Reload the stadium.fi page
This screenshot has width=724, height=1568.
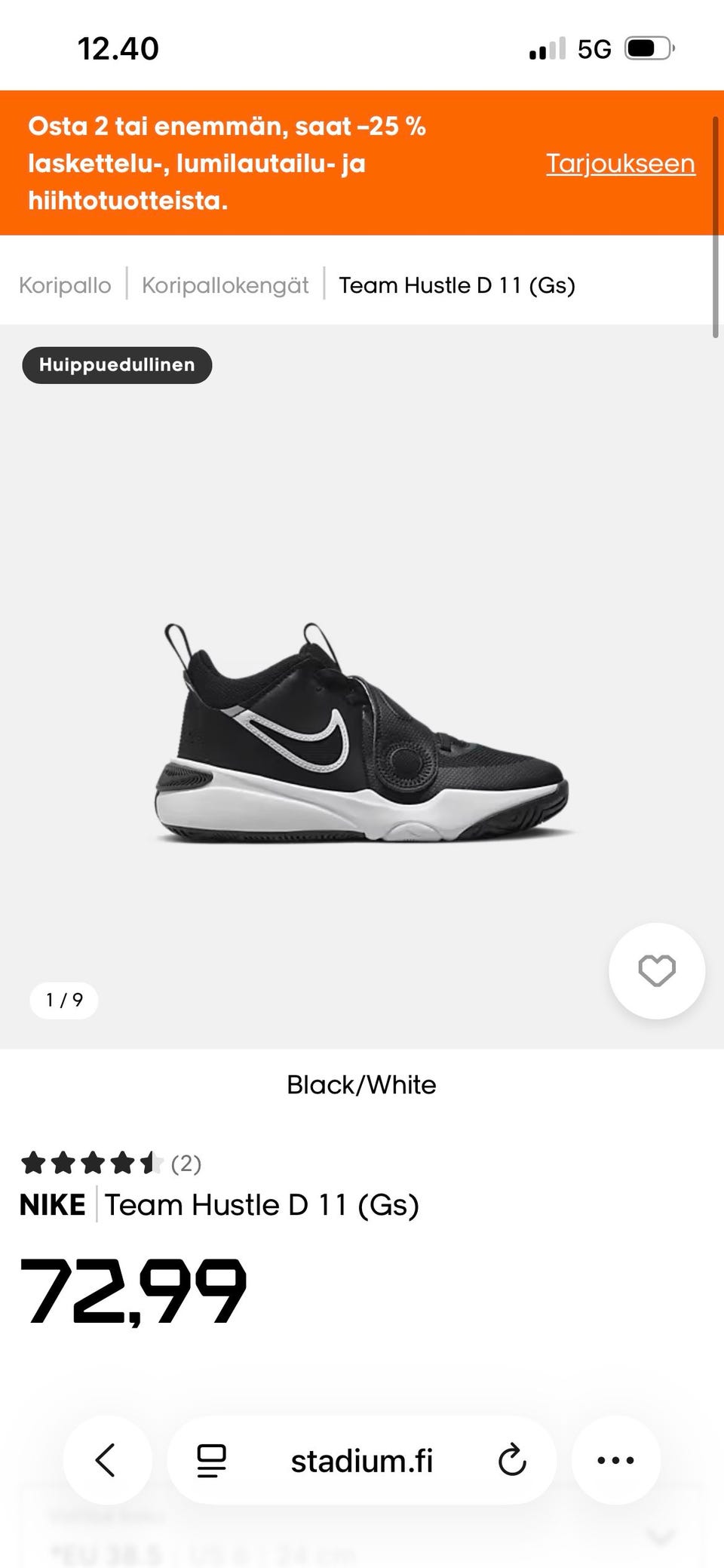point(512,1460)
